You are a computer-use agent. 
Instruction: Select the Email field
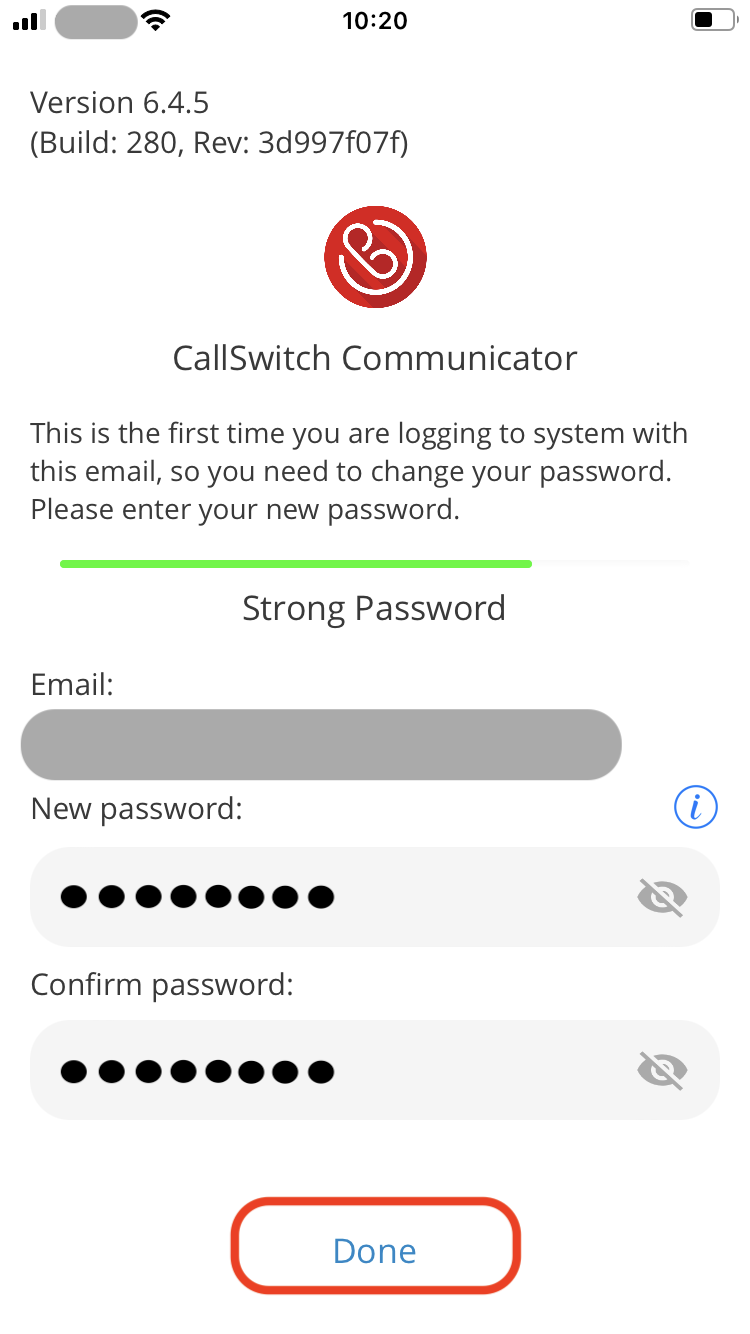(321, 745)
